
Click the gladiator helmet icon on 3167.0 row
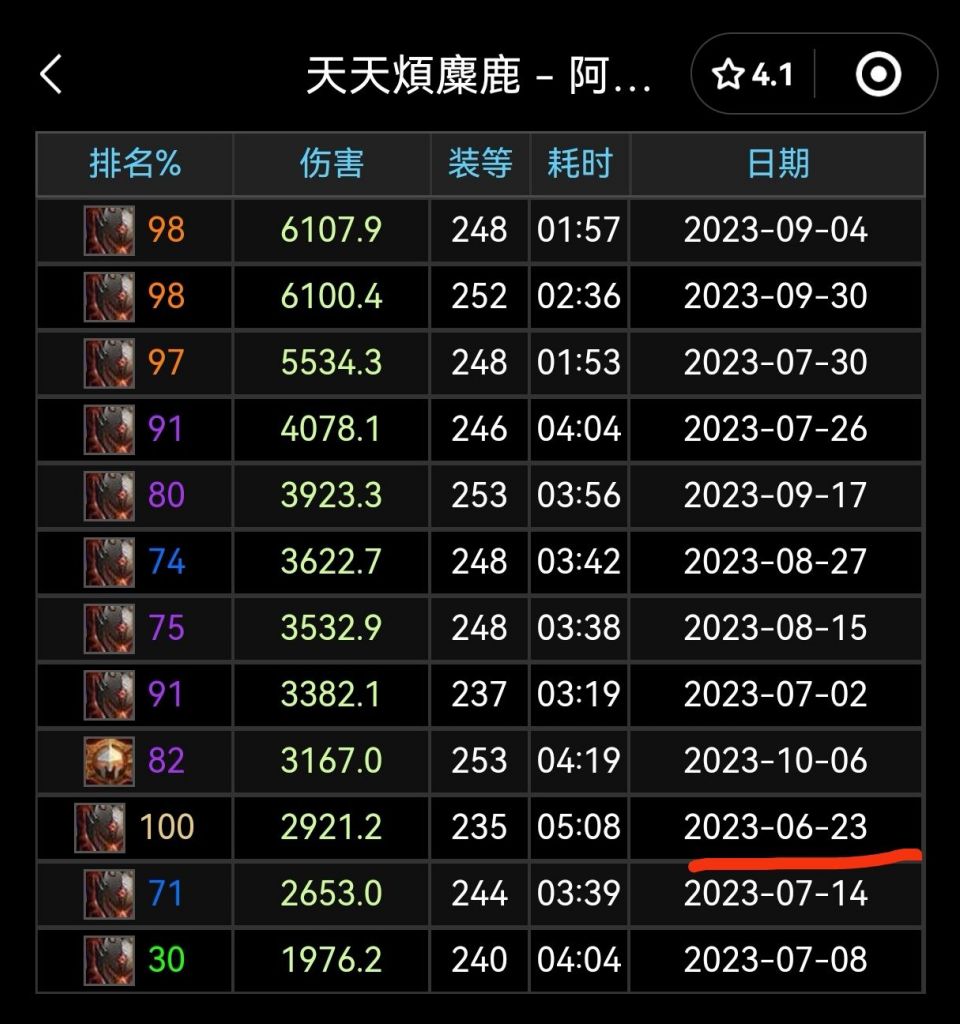(110, 760)
